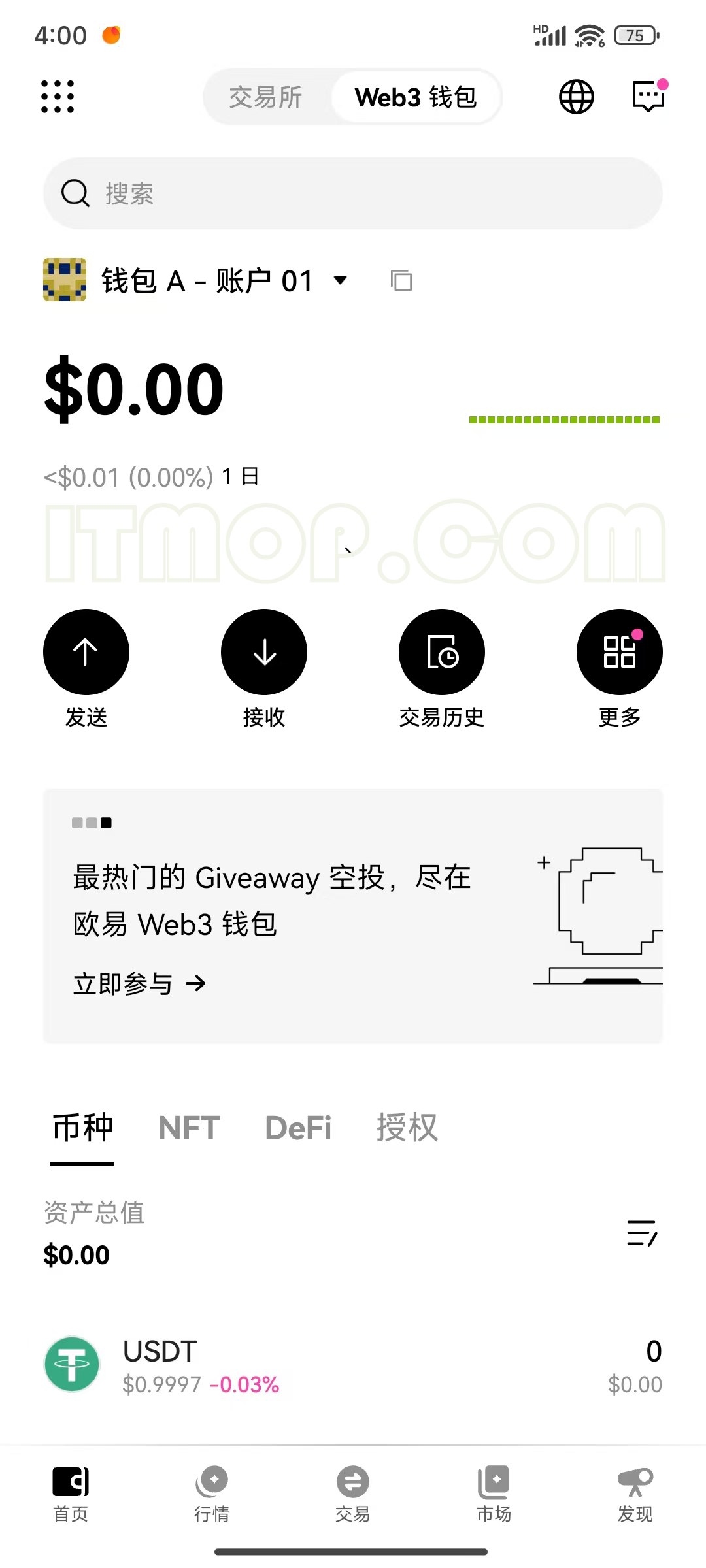Open 立即参与 Giveaway link
Viewport: 706px width, 1568px height.
139,983
